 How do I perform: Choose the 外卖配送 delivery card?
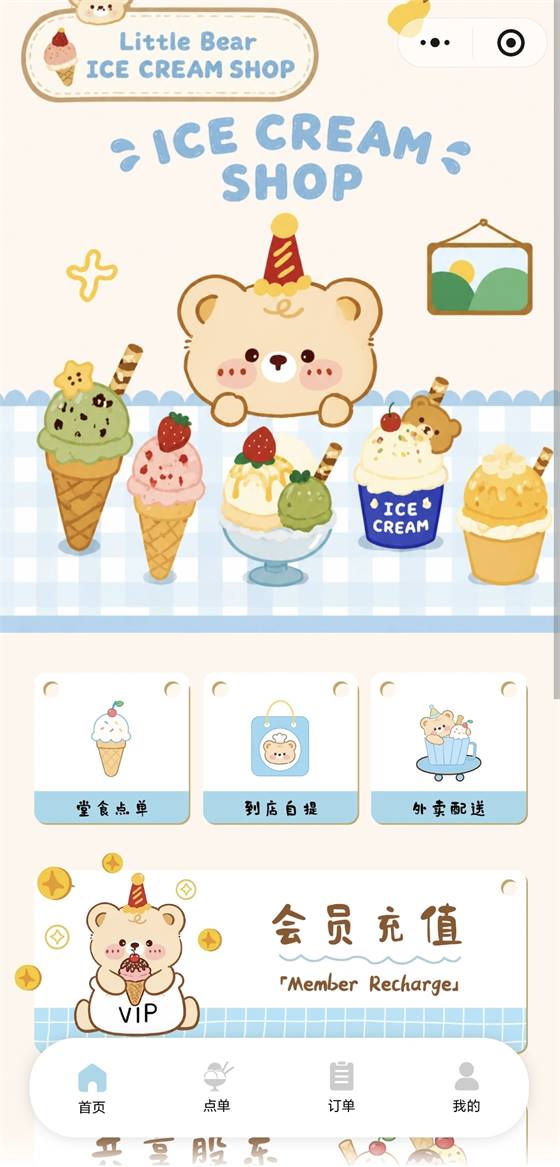pyautogui.click(x=449, y=748)
